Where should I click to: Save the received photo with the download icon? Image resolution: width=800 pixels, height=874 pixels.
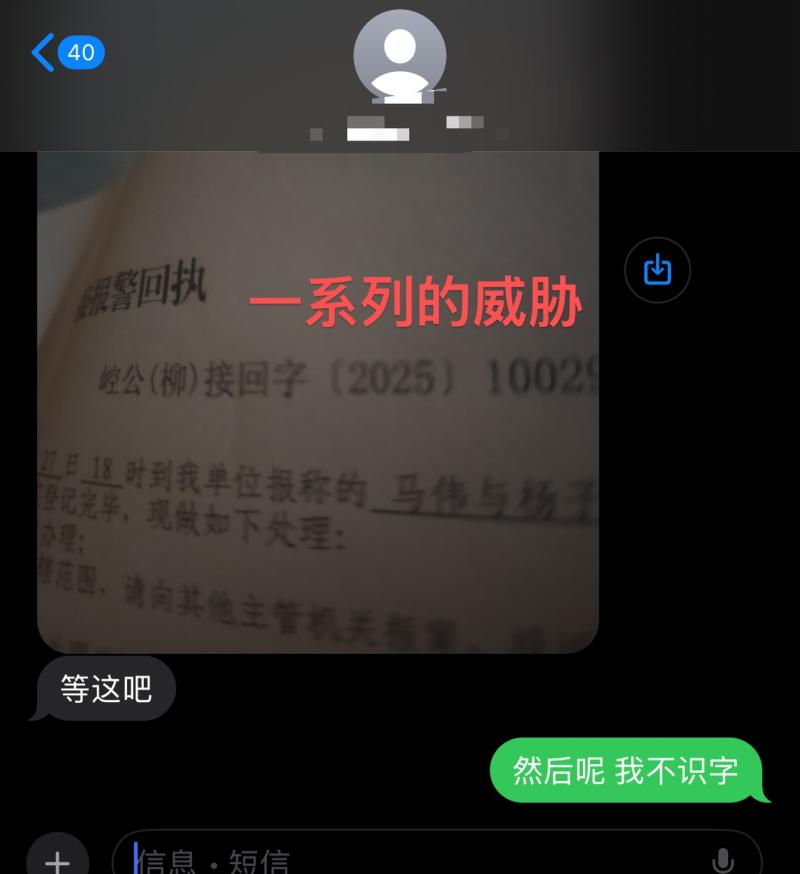(x=657, y=270)
